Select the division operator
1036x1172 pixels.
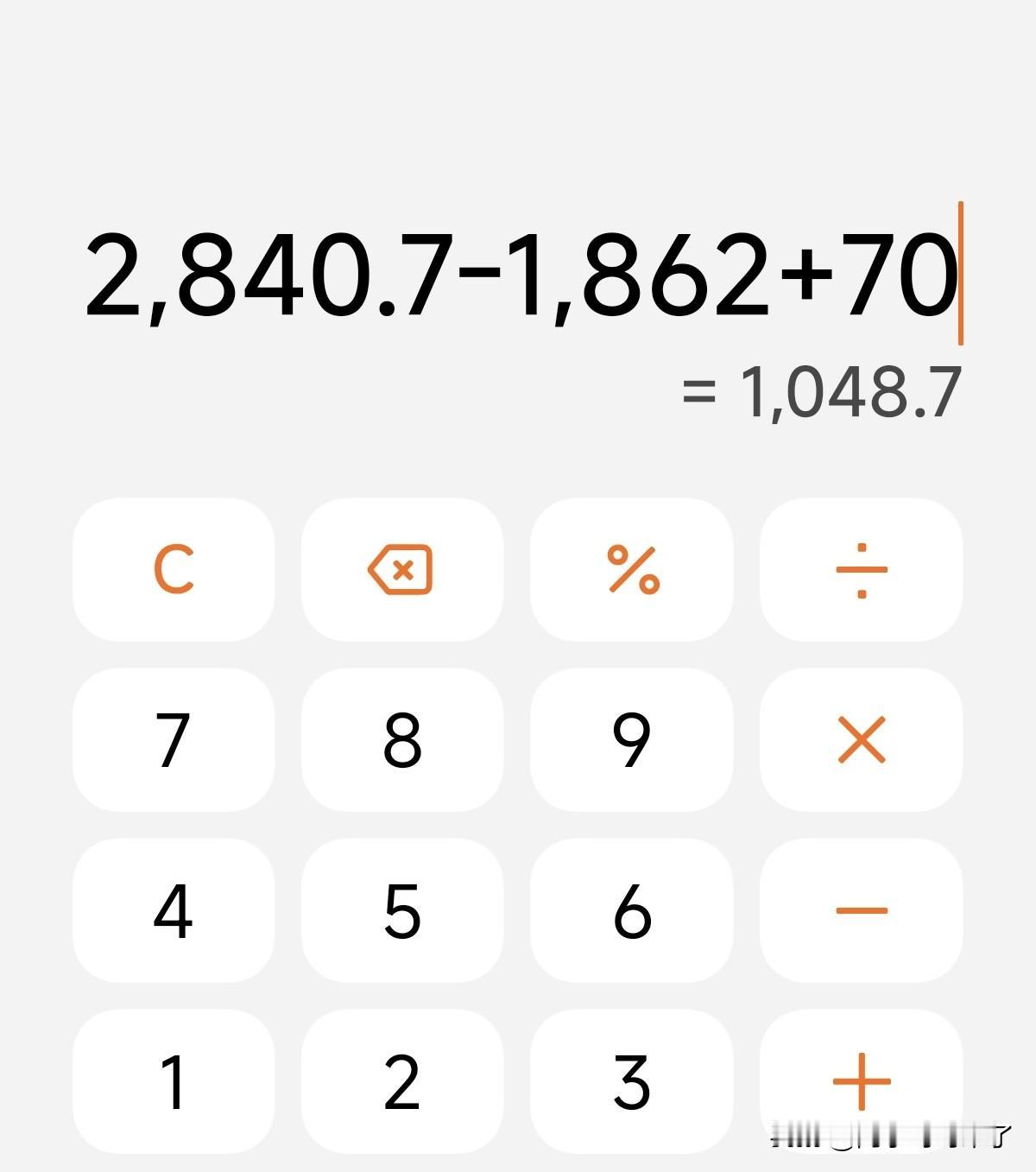[x=862, y=569]
